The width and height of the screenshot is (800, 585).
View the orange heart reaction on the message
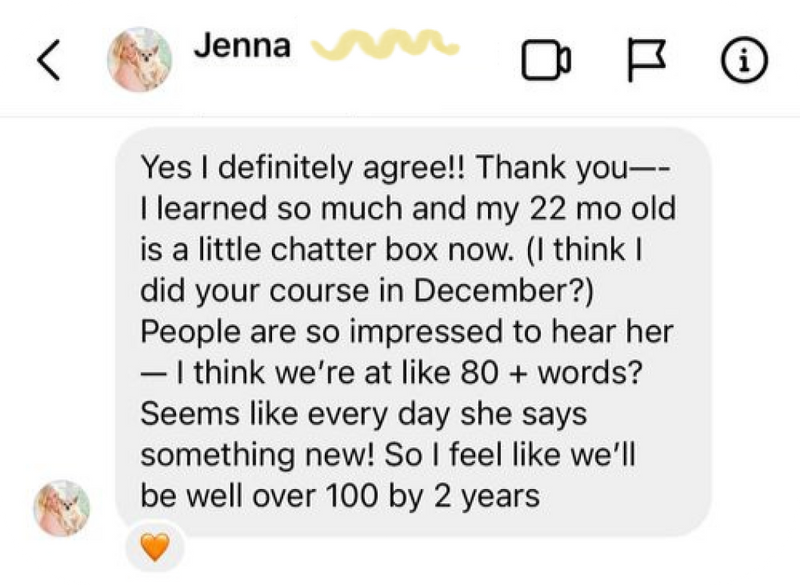(x=155, y=547)
